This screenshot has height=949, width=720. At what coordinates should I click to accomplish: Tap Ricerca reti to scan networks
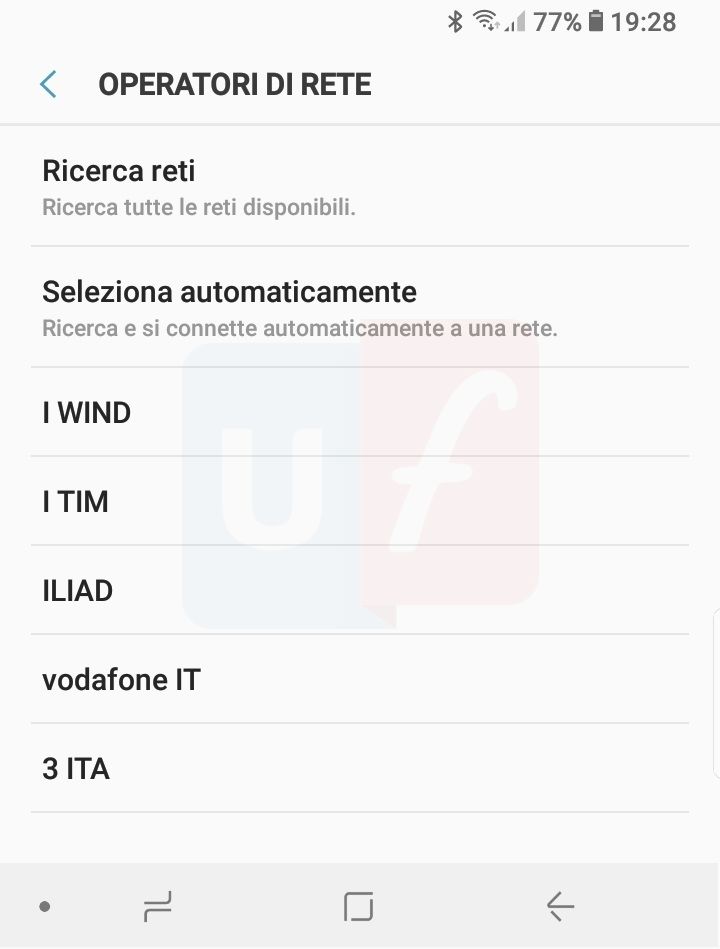point(360,186)
